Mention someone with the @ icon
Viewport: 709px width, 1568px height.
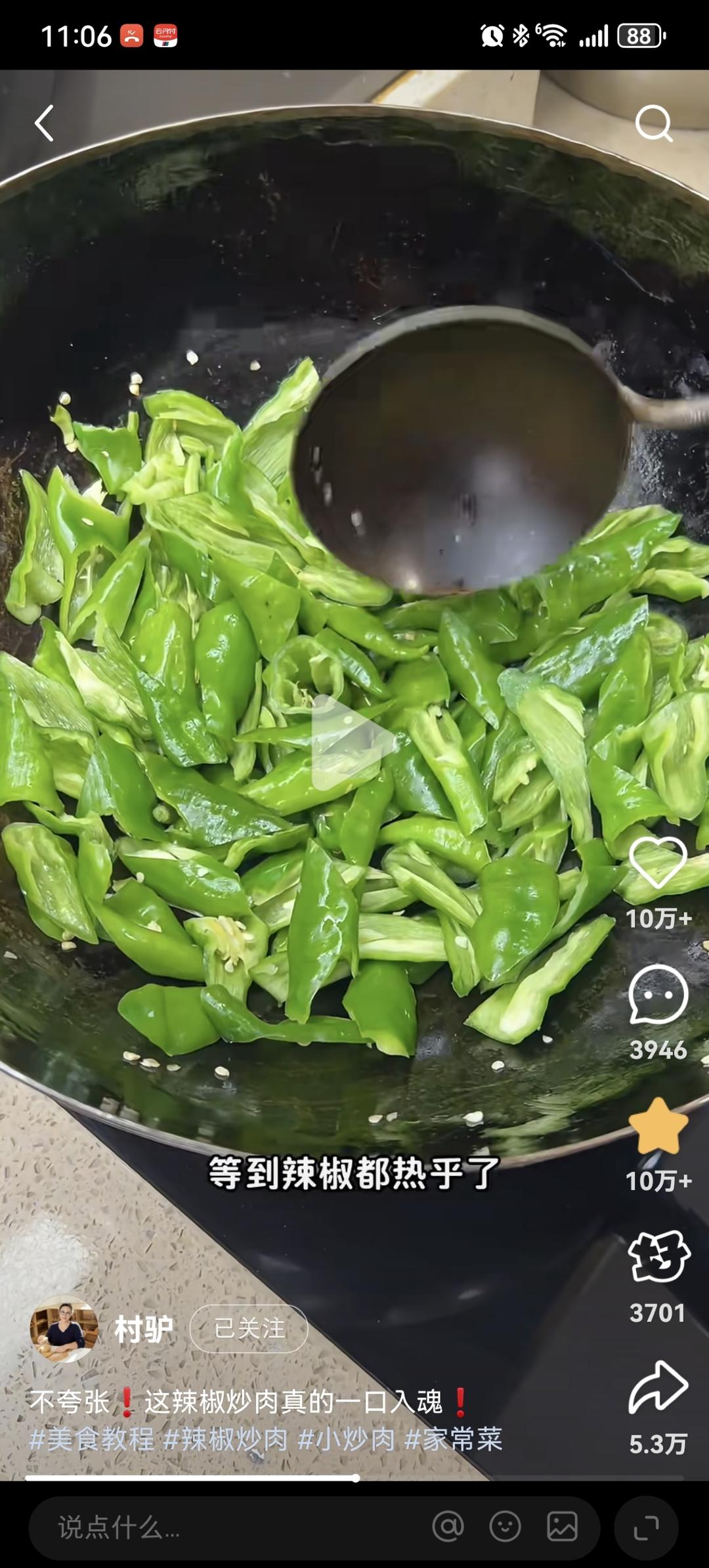pyautogui.click(x=448, y=1527)
